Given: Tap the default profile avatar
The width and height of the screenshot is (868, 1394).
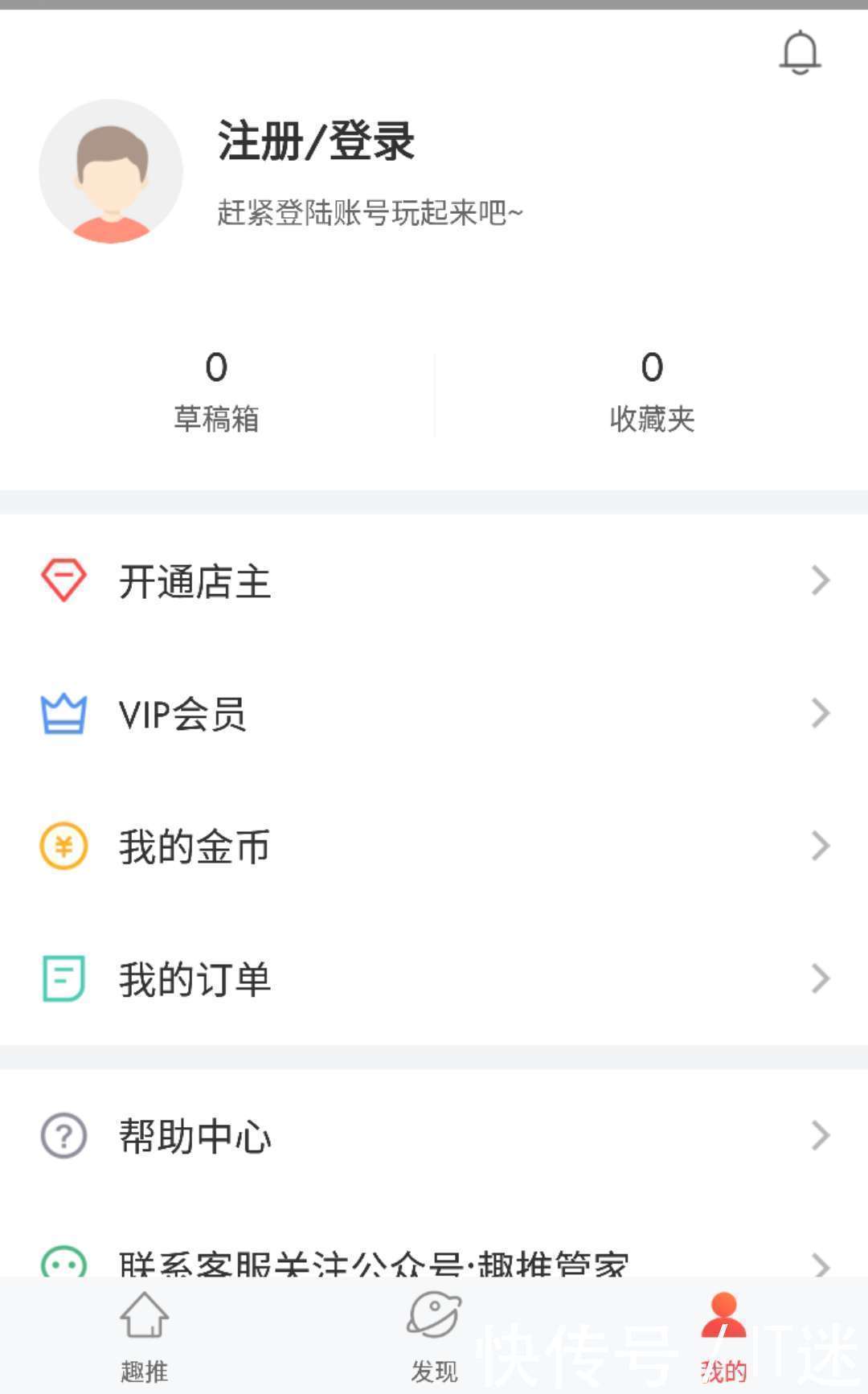Looking at the screenshot, I should (111, 171).
